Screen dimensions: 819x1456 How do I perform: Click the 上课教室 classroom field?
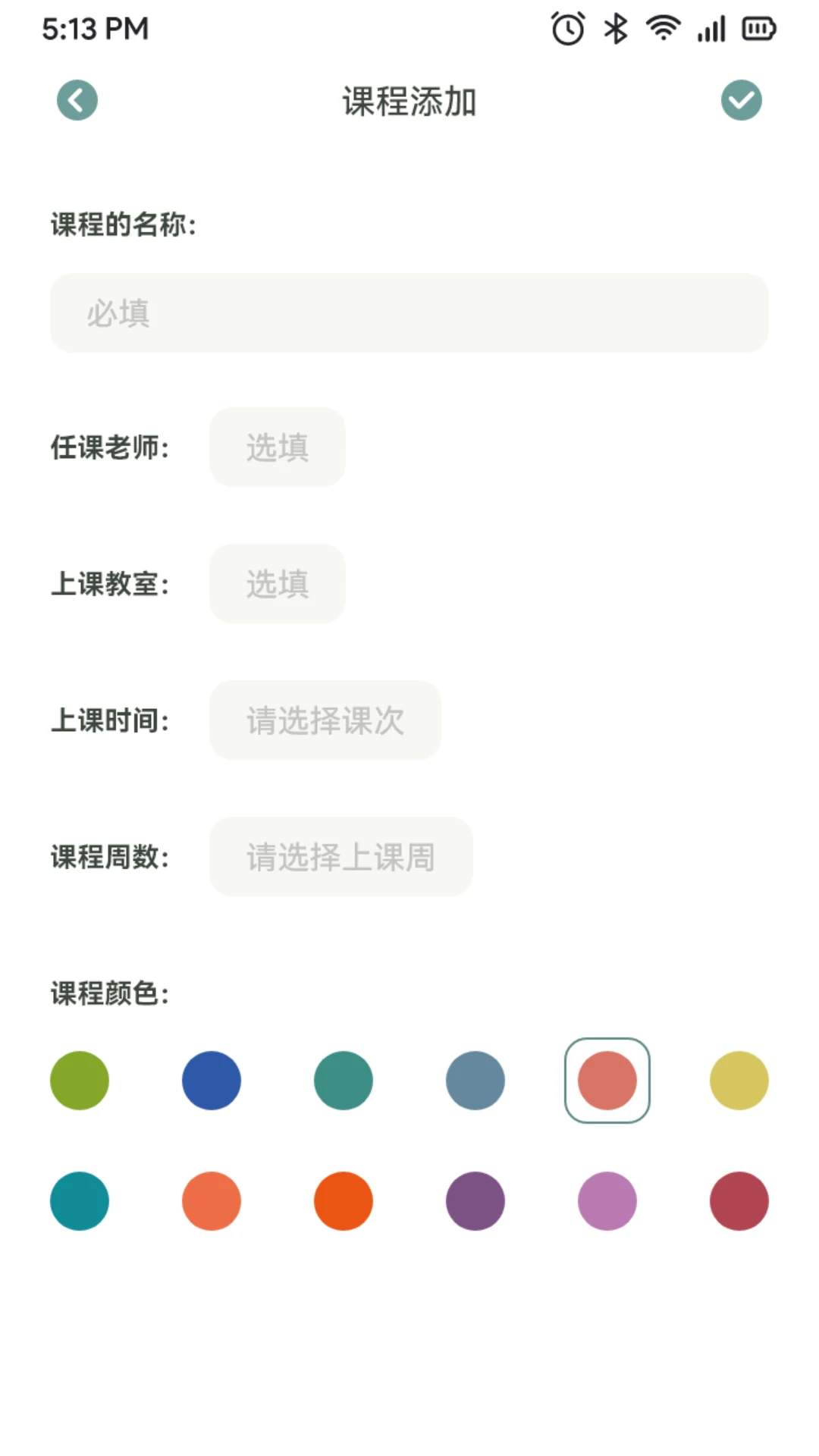pyautogui.click(x=276, y=584)
